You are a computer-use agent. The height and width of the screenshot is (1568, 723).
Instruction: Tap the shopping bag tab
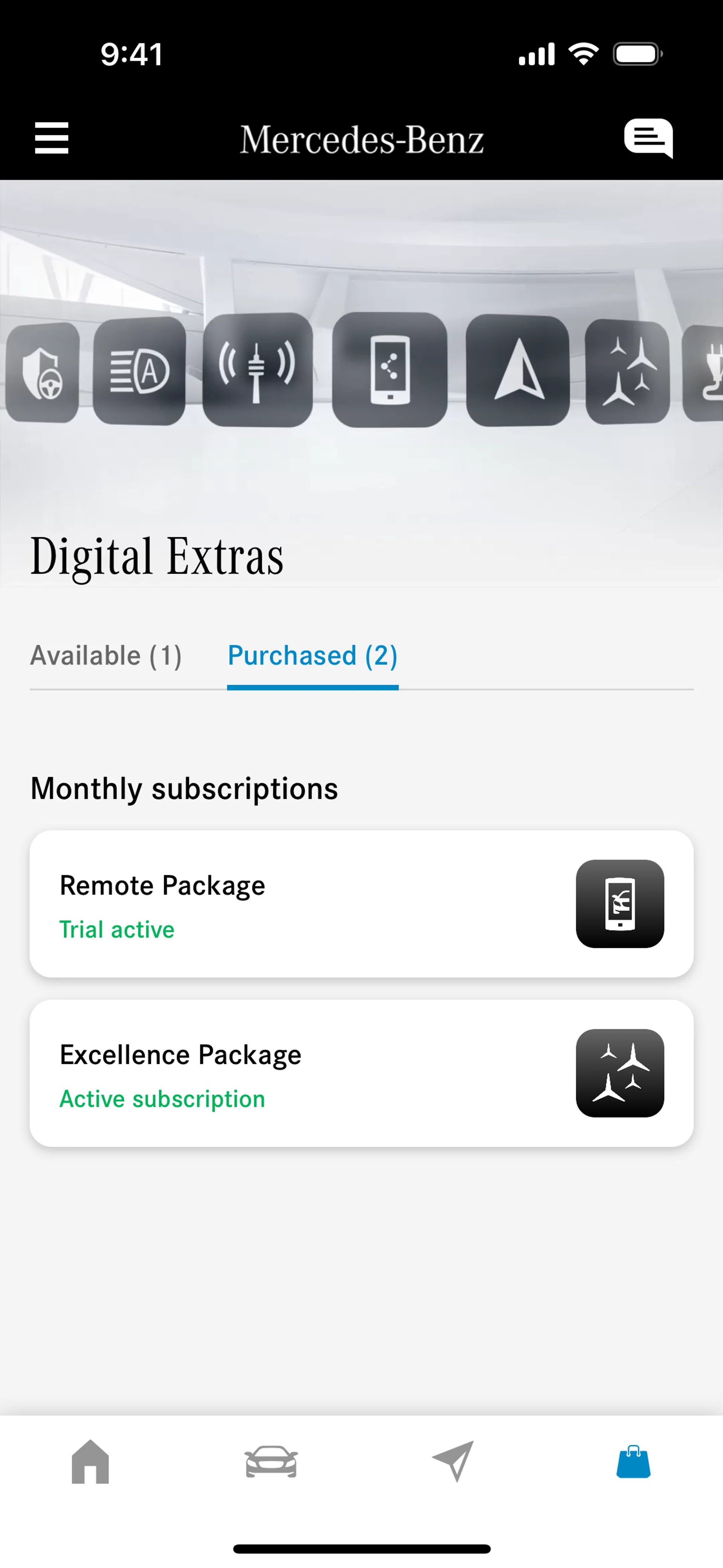(x=633, y=1462)
